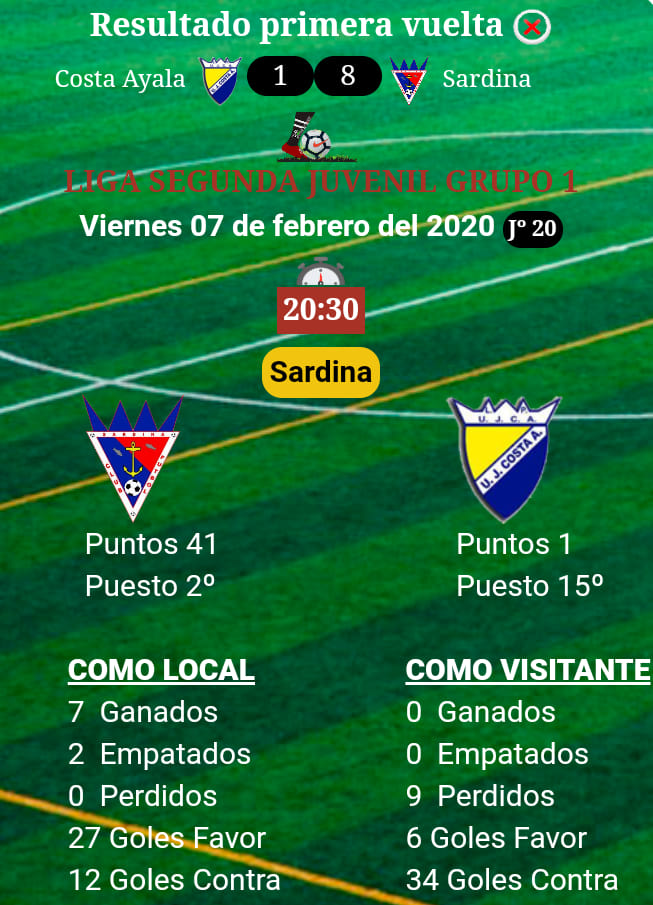Tap the yellow Sardina button
Viewport: 653px width, 905px height.
point(321,373)
